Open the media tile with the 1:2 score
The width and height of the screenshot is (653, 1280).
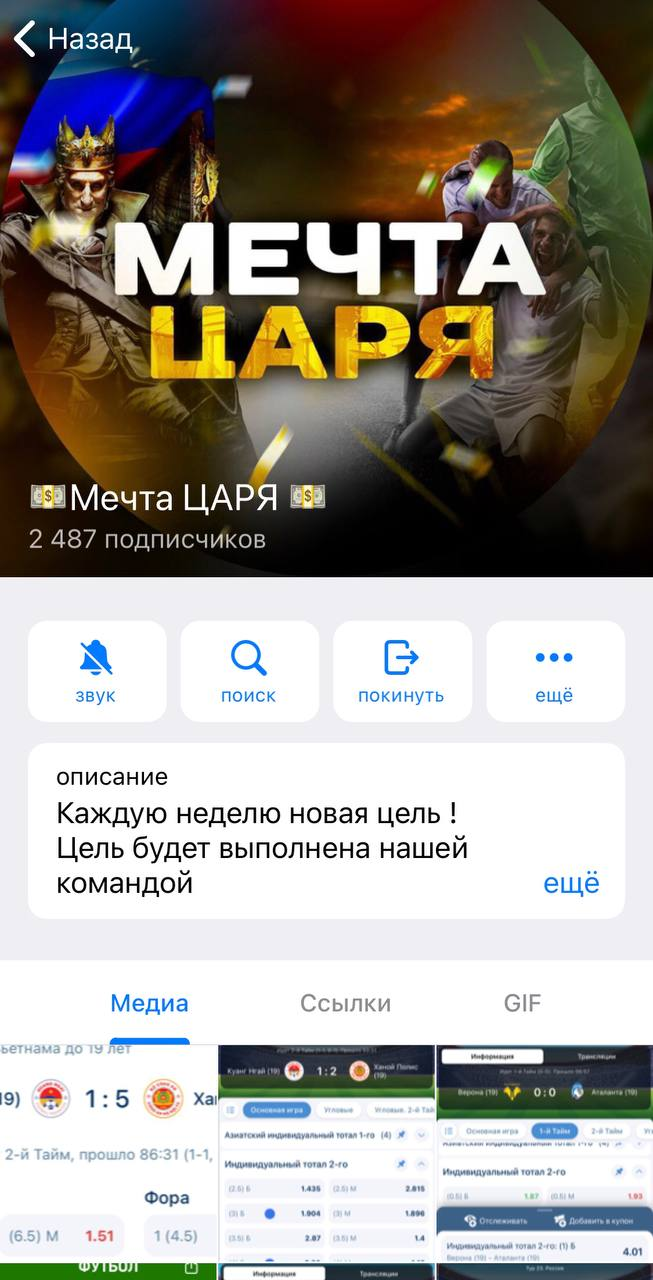(x=326, y=1160)
